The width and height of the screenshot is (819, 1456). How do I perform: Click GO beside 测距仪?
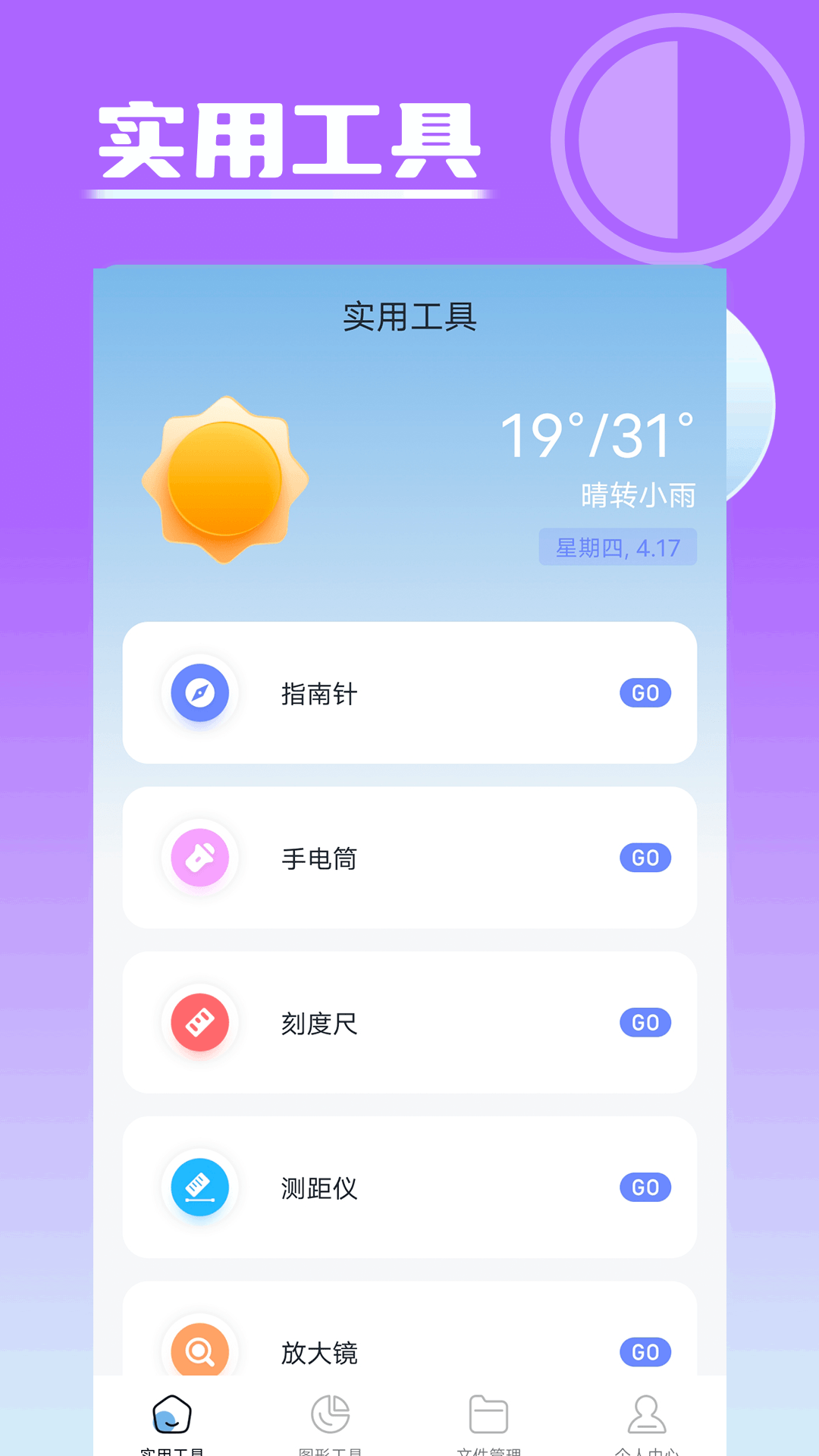click(x=644, y=1188)
